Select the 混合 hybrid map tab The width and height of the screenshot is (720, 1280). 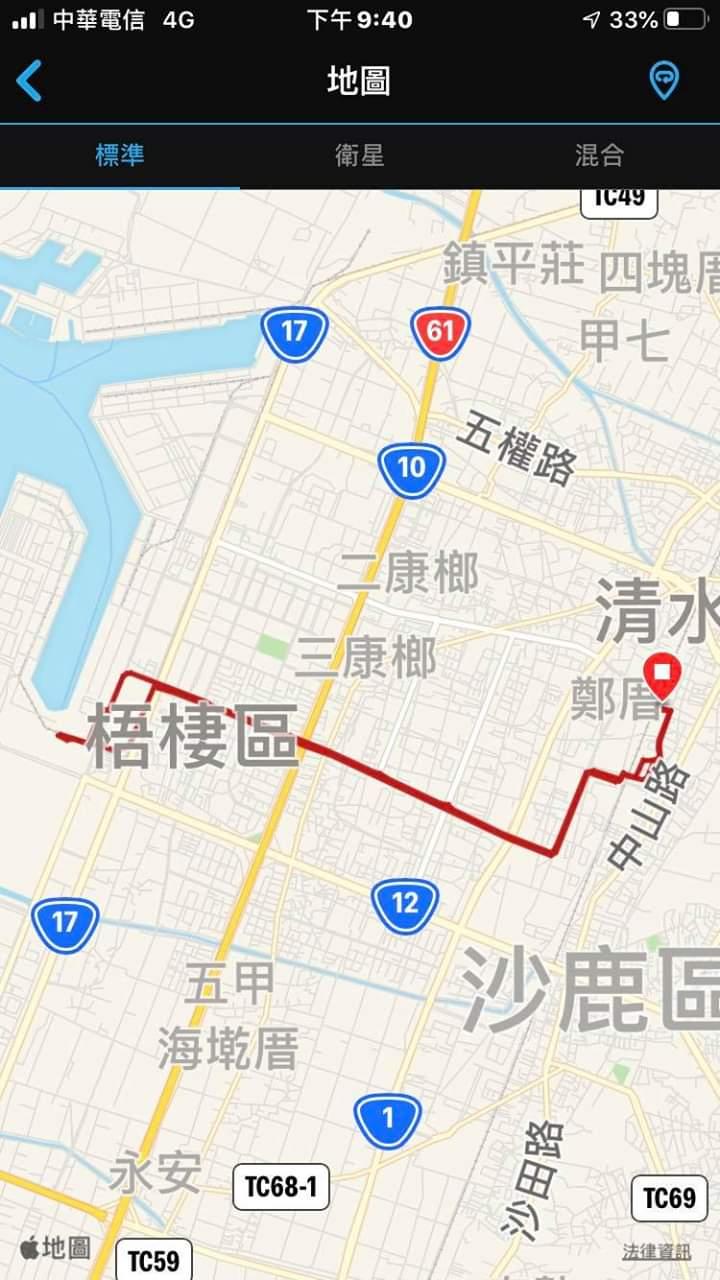(600, 155)
